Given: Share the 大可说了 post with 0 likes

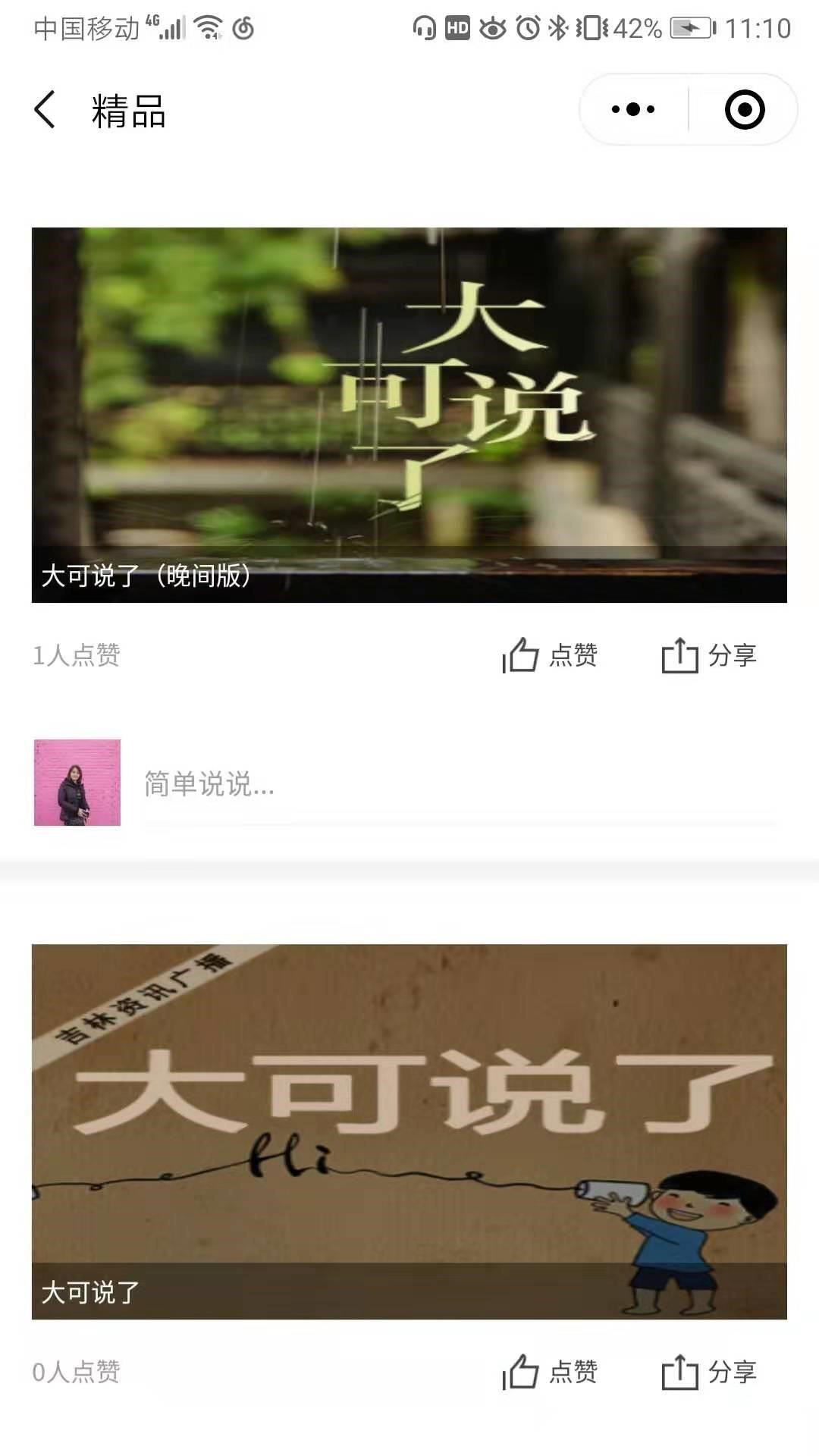Looking at the screenshot, I should (x=709, y=1372).
